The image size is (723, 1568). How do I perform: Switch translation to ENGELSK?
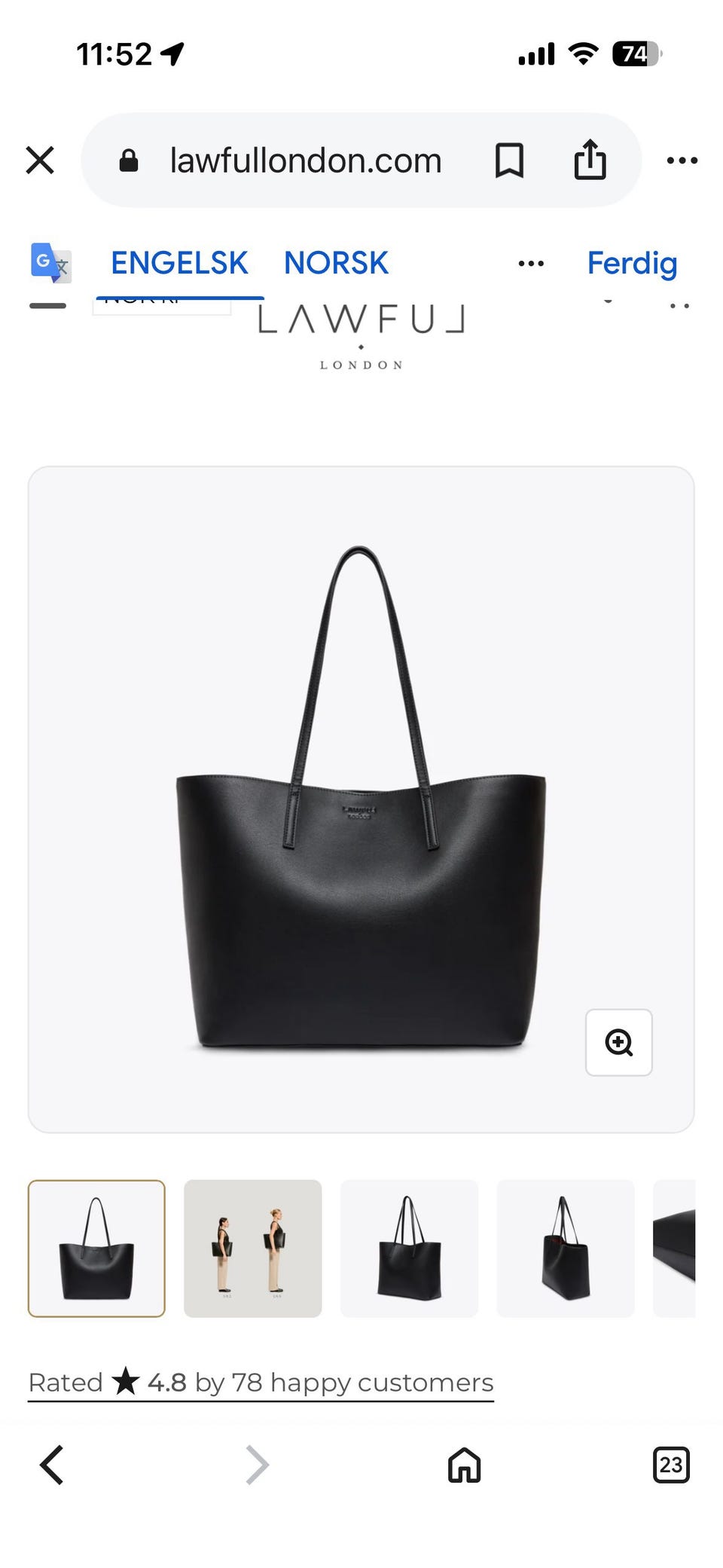click(179, 263)
